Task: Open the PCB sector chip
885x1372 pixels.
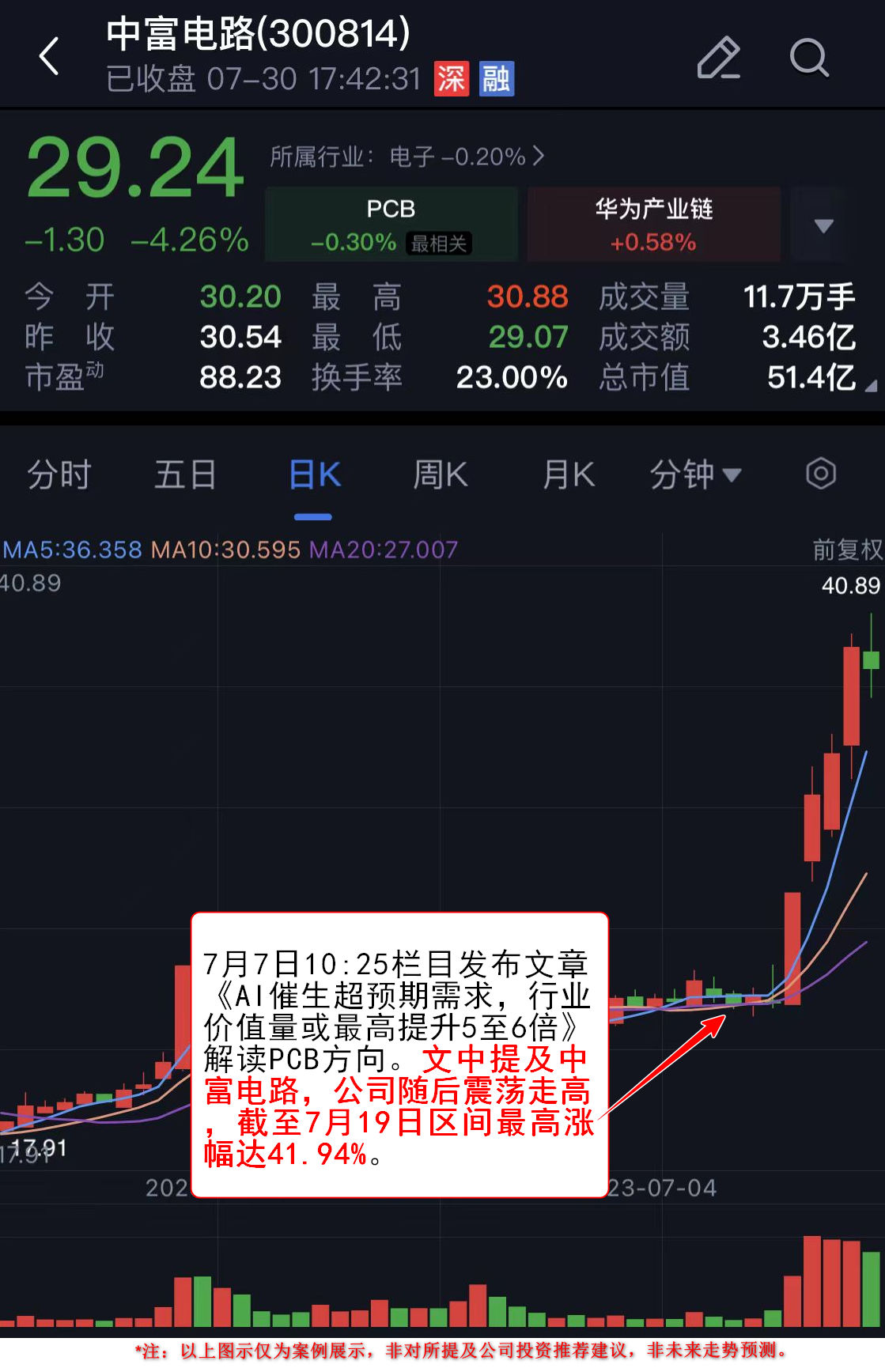Action: pyautogui.click(x=391, y=225)
